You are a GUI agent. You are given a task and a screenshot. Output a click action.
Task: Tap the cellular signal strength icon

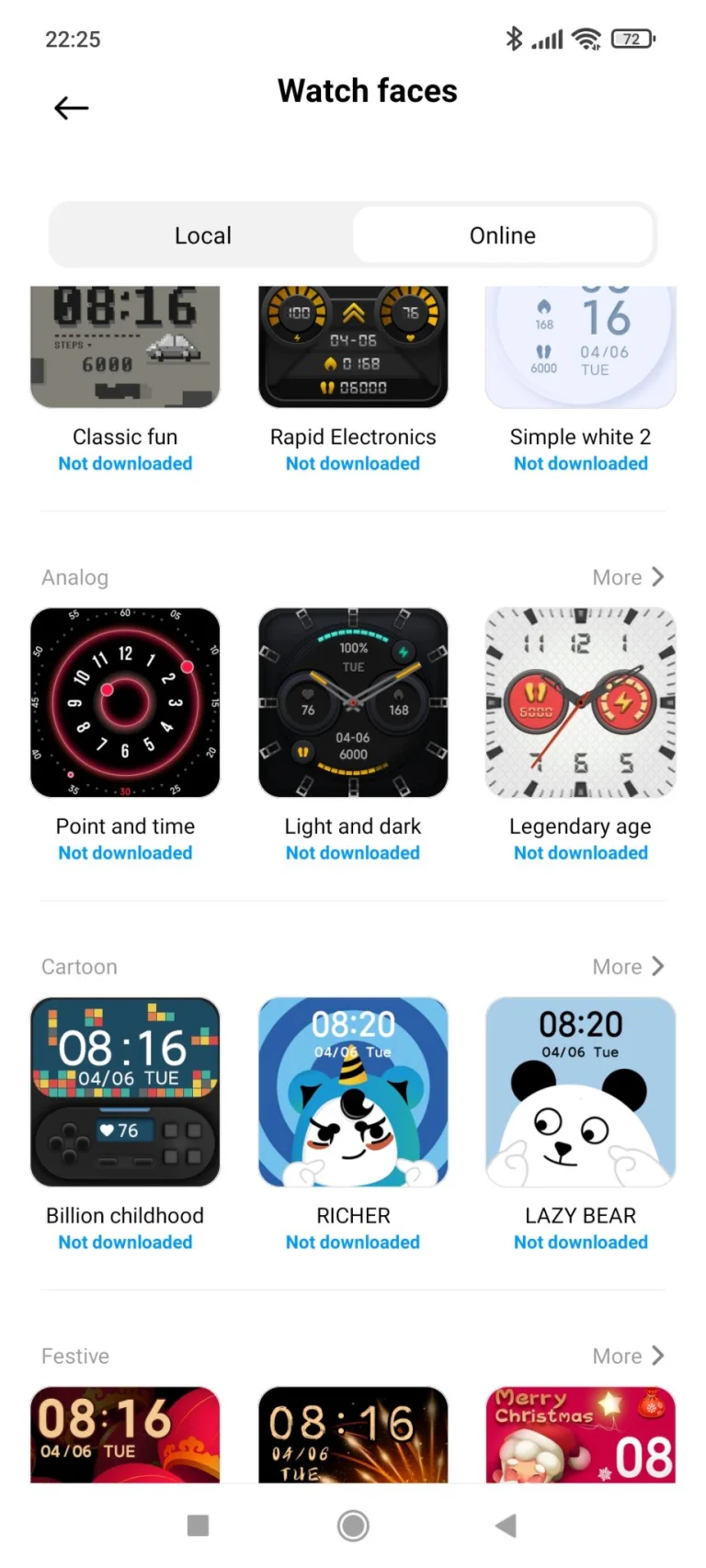pyautogui.click(x=550, y=39)
